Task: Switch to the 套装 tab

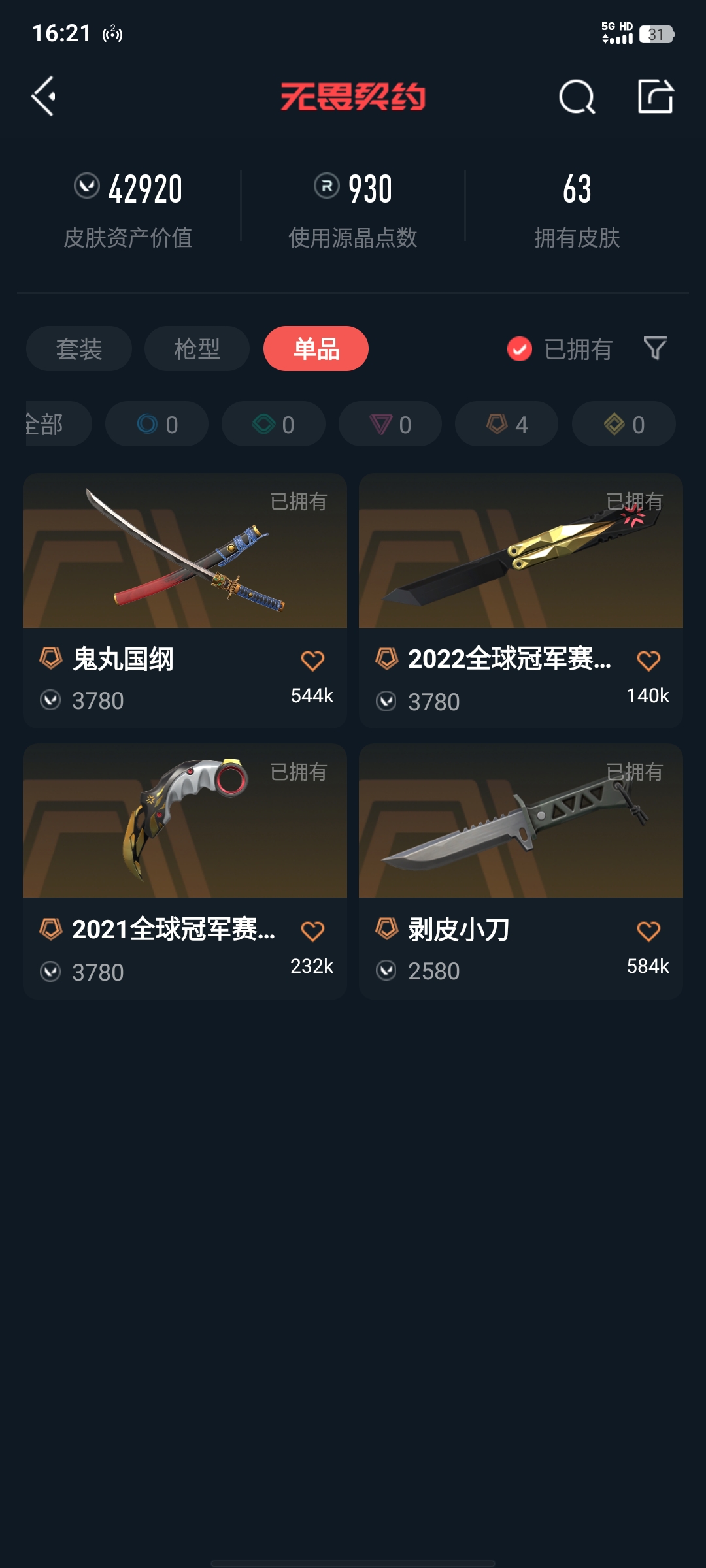Action: coord(79,349)
